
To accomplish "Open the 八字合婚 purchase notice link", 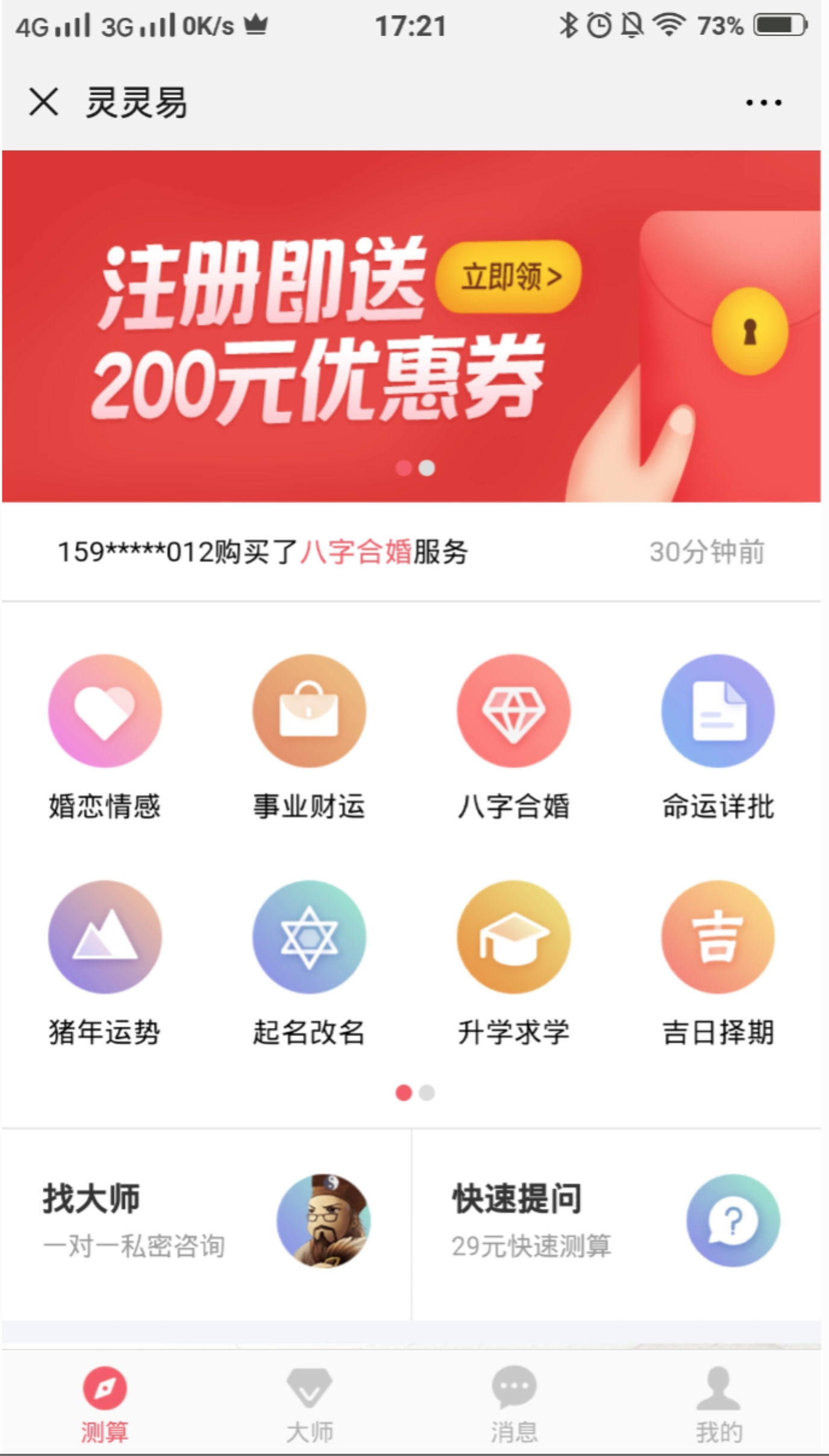I will point(355,552).
